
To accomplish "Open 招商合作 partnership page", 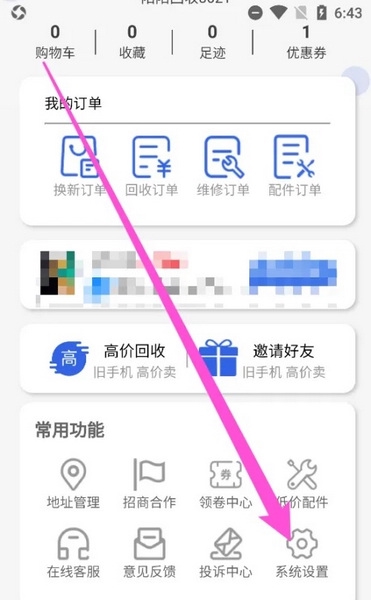I will (149, 484).
